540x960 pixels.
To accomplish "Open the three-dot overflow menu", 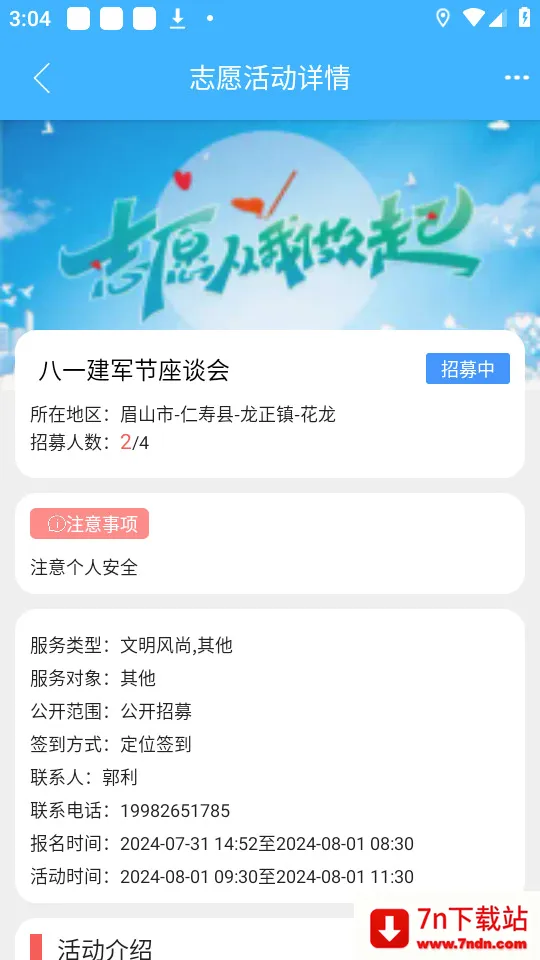I will [516, 78].
